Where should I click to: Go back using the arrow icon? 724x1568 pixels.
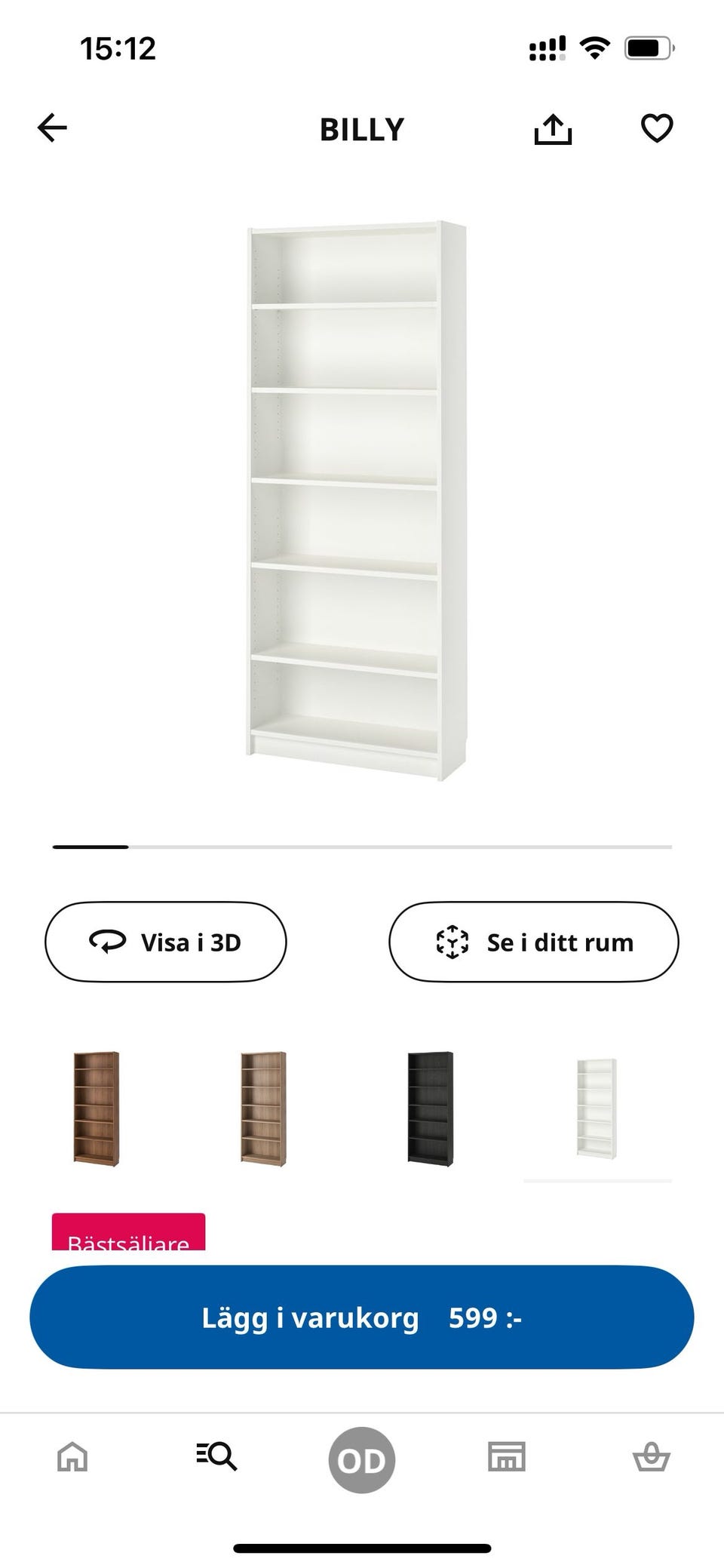point(52,127)
